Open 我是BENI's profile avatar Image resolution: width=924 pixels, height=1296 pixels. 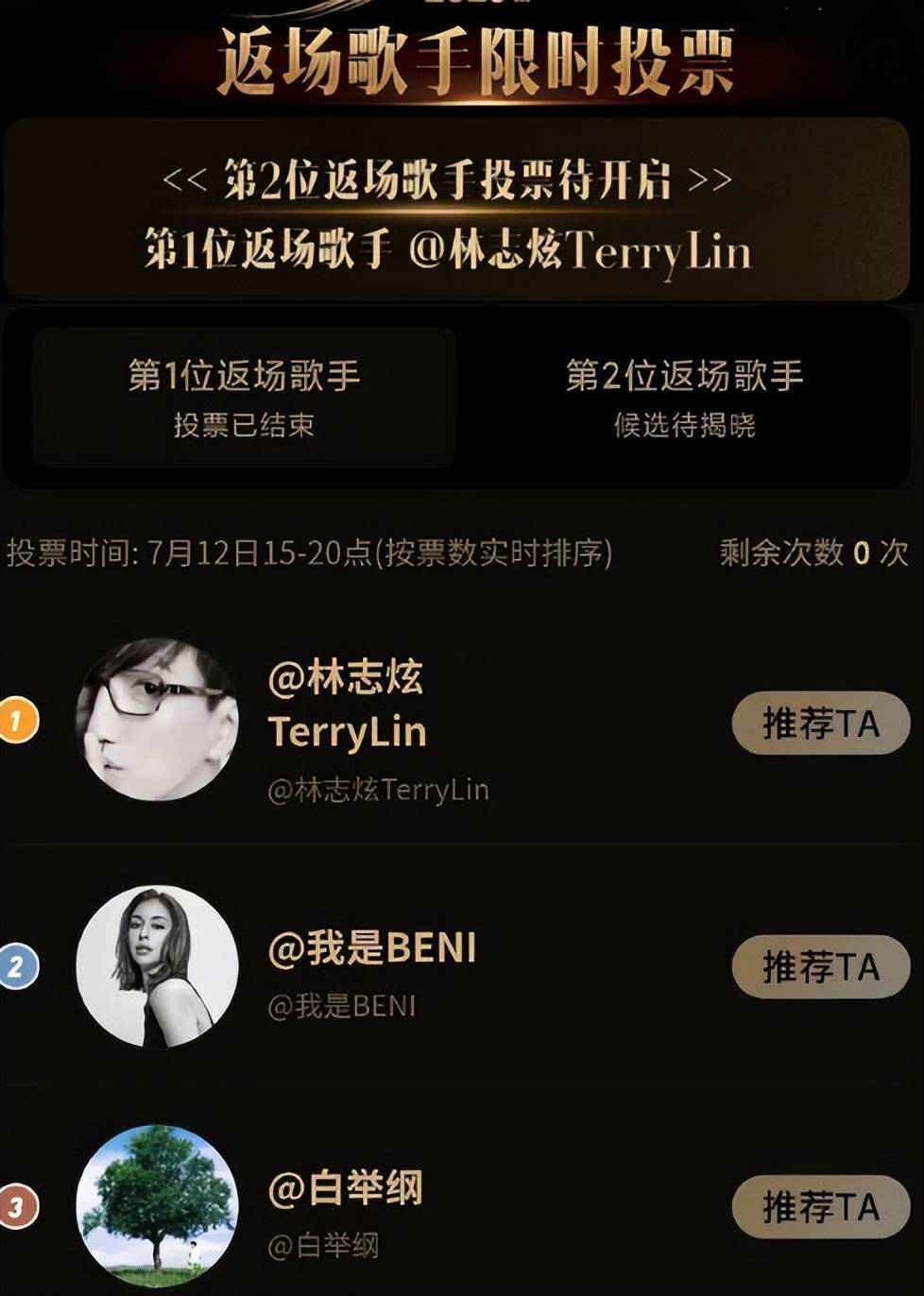click(x=157, y=966)
